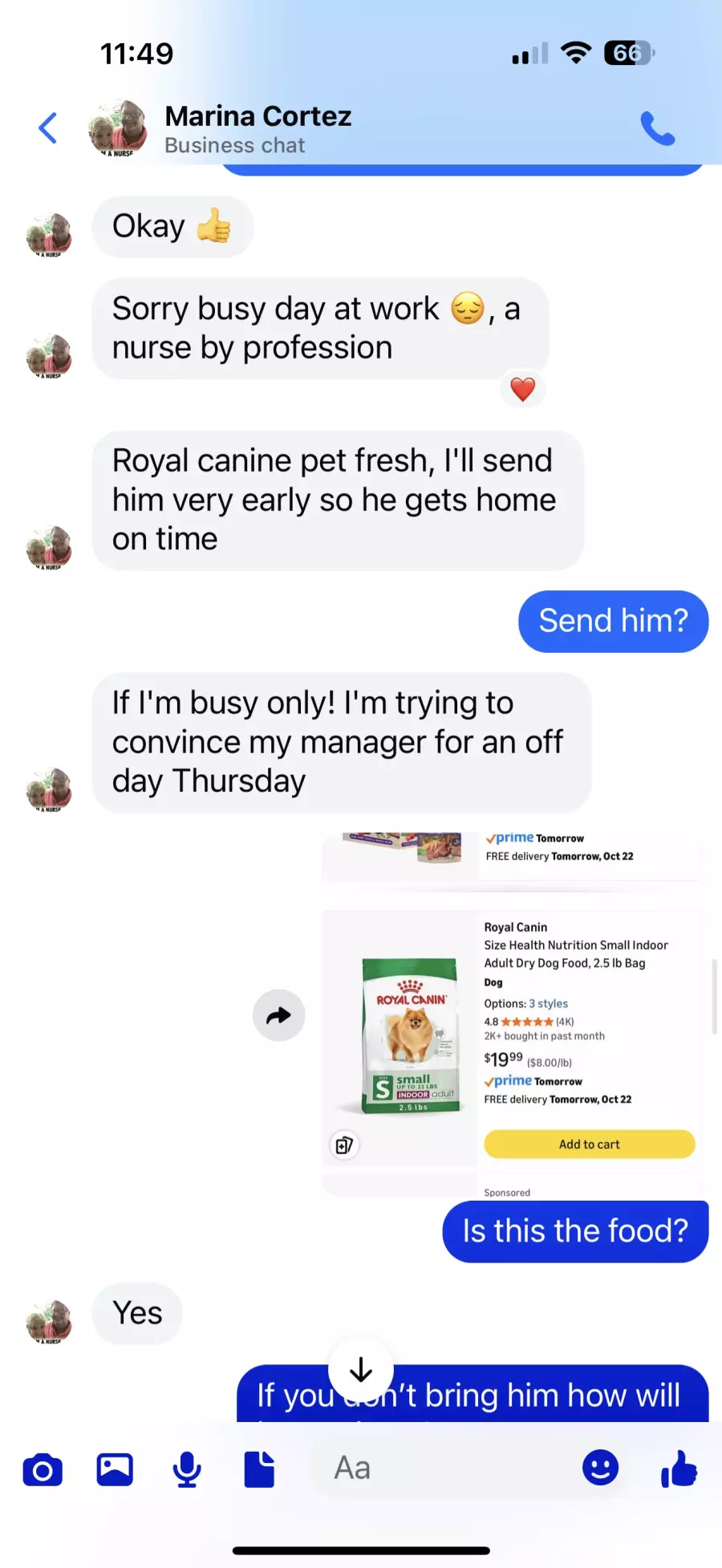
Task: Record a voice message
Action: (187, 1469)
